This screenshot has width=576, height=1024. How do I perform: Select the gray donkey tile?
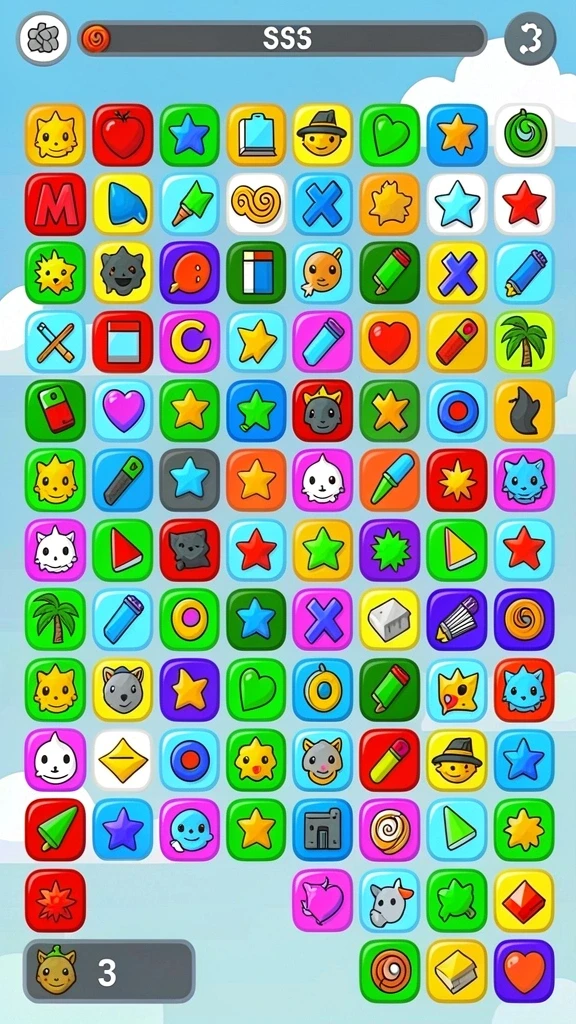390,901
